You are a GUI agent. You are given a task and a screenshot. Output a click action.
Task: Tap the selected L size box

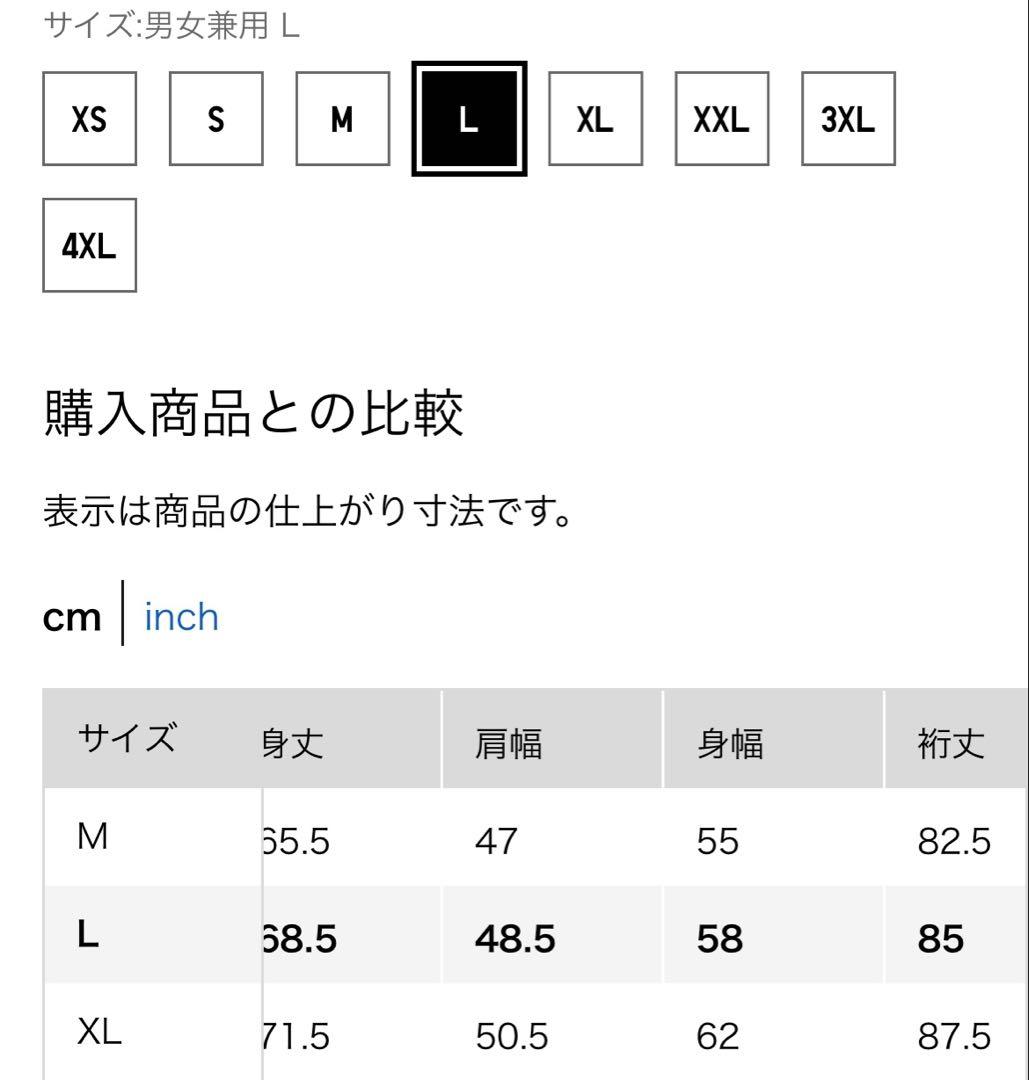pos(469,119)
